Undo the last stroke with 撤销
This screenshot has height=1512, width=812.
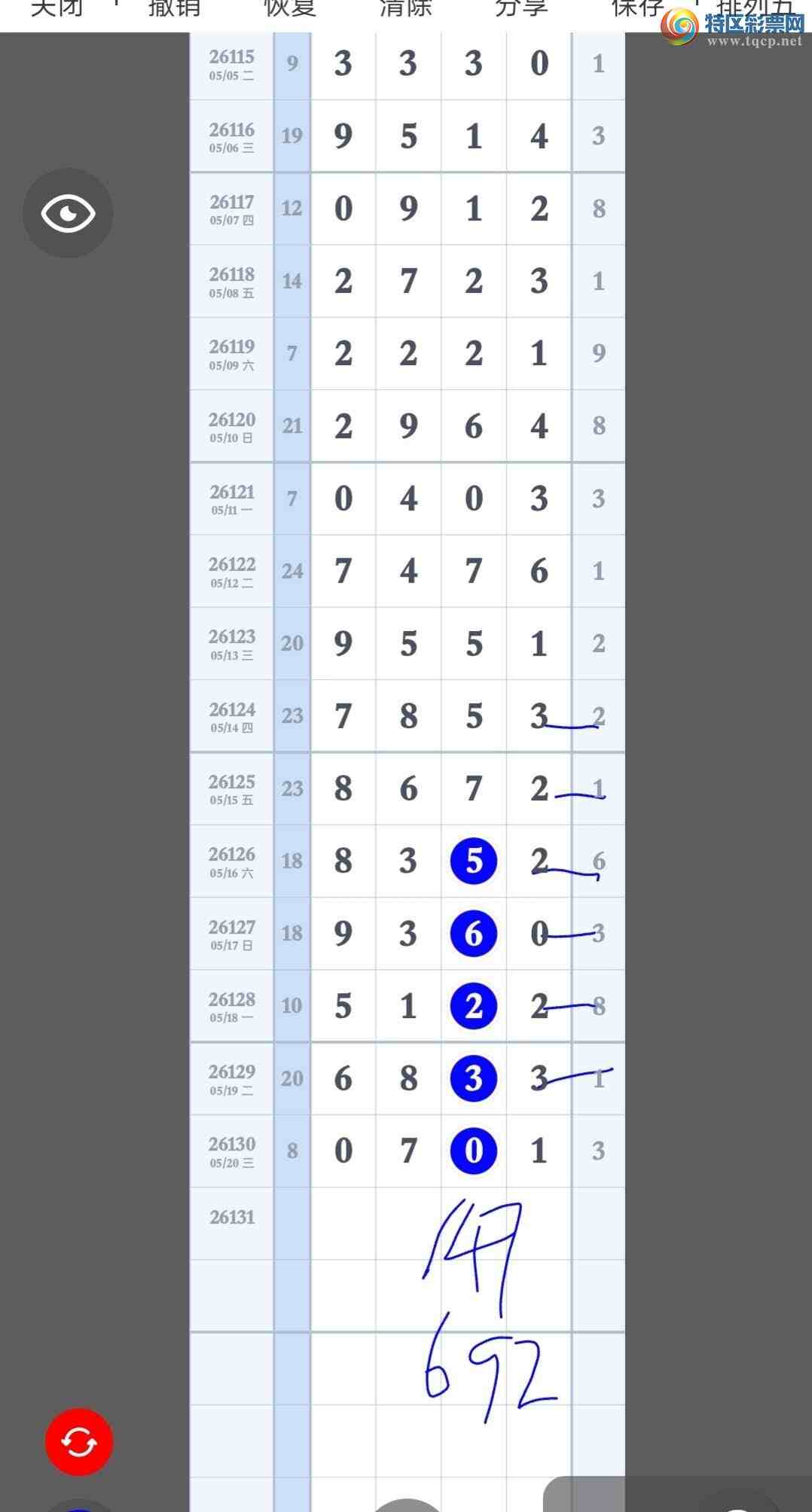(175, 8)
